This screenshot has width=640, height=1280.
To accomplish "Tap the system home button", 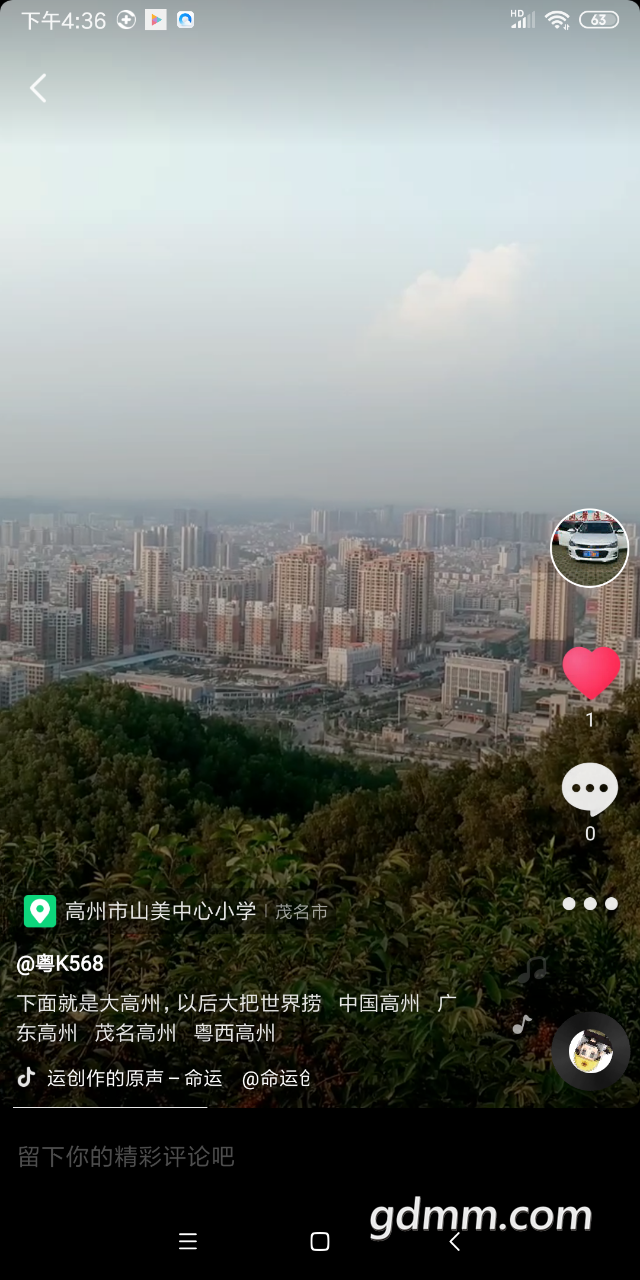I will pyautogui.click(x=320, y=1242).
